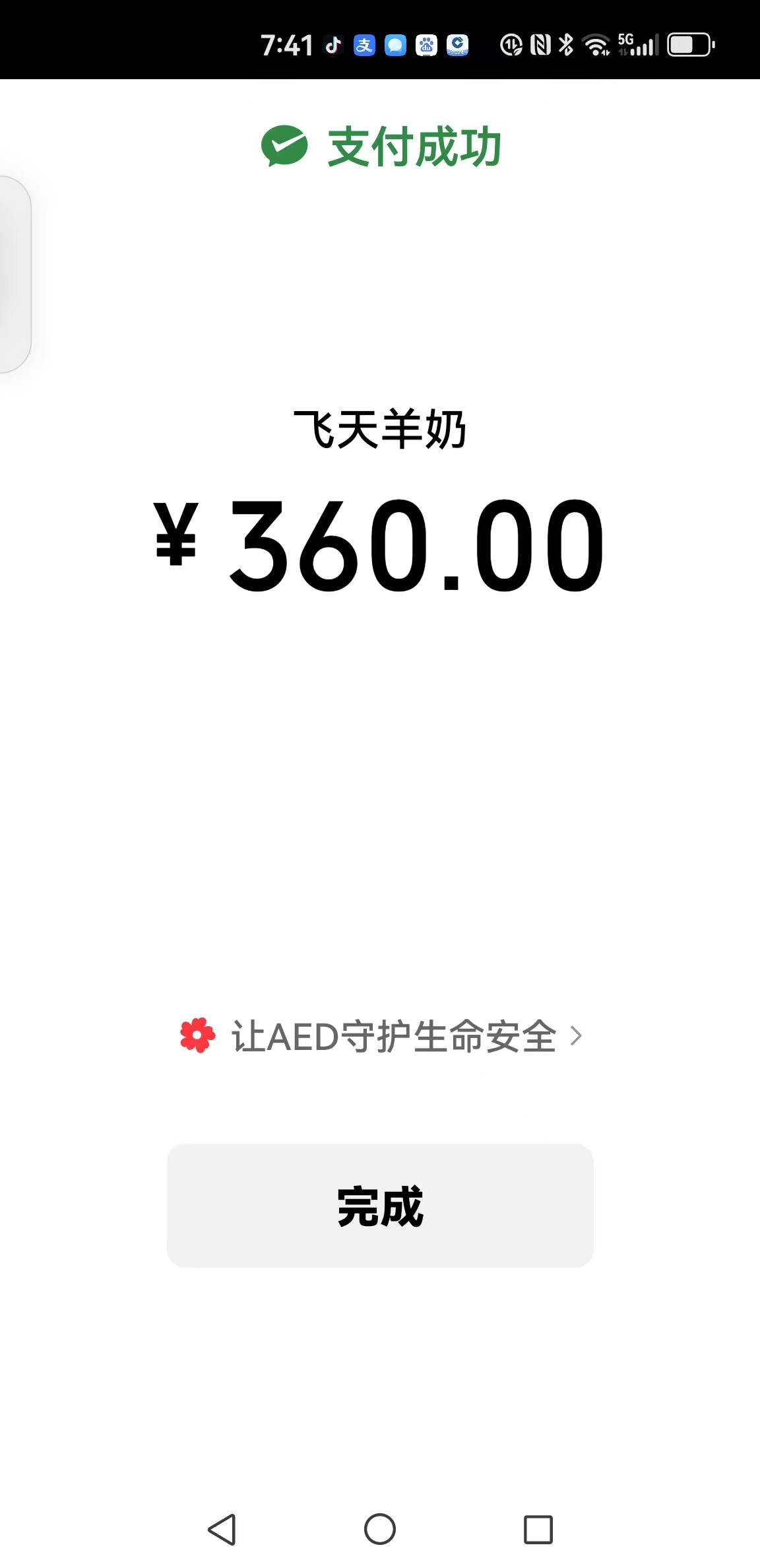
Task: Go back with the system back button
Action: pos(222,1529)
